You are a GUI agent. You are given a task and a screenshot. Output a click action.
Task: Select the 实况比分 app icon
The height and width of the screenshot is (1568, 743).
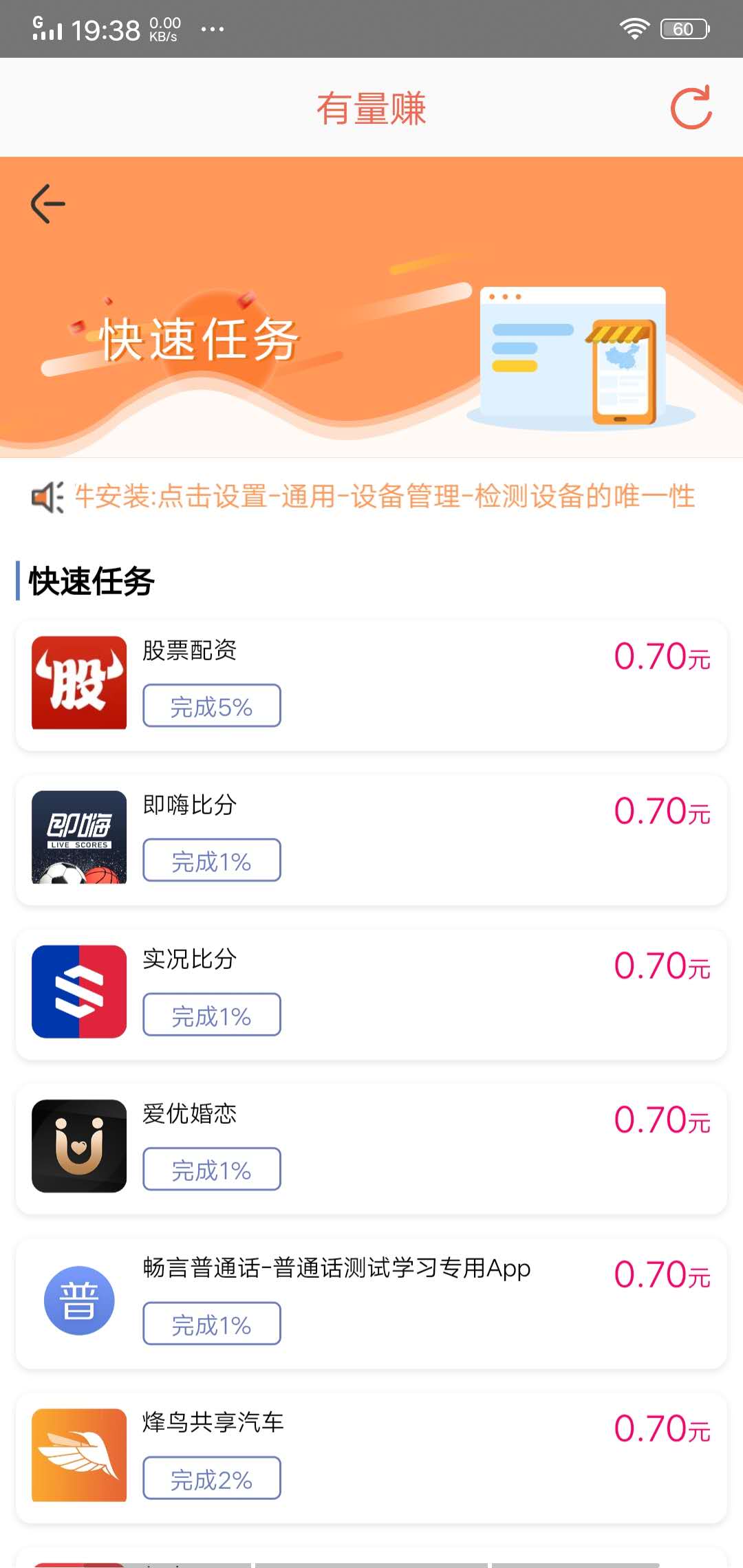tap(78, 992)
